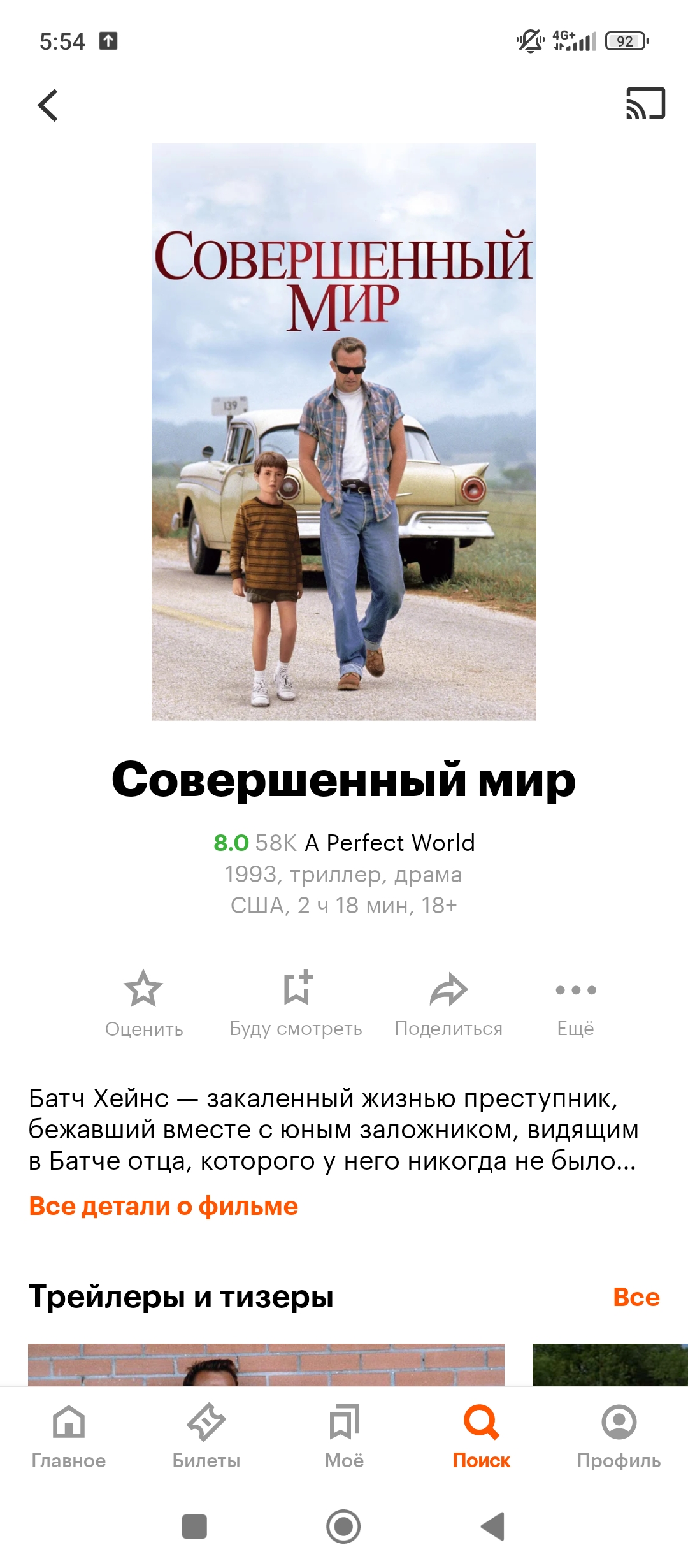Add film to Буду смотреть watchlist

(x=296, y=1001)
